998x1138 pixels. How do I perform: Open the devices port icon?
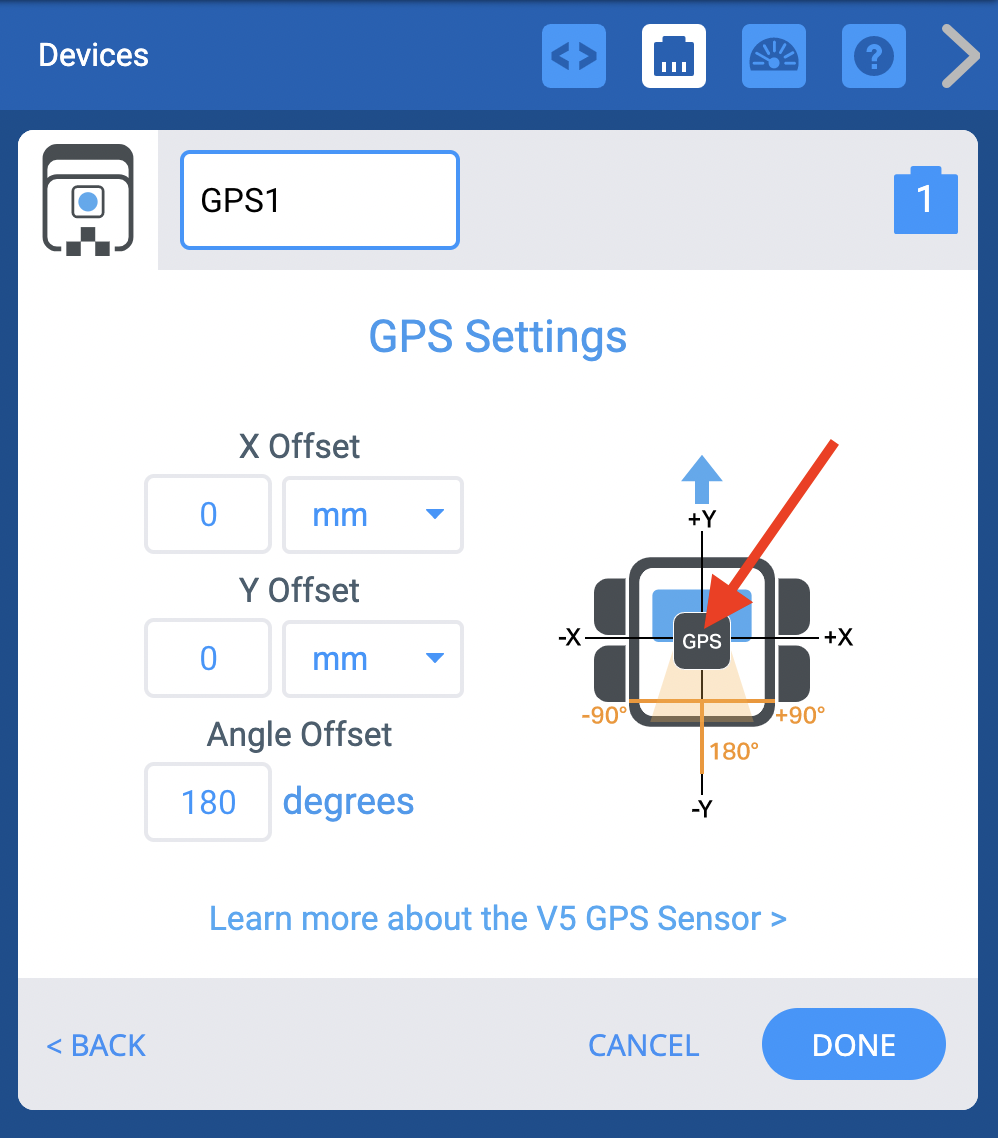coord(674,56)
